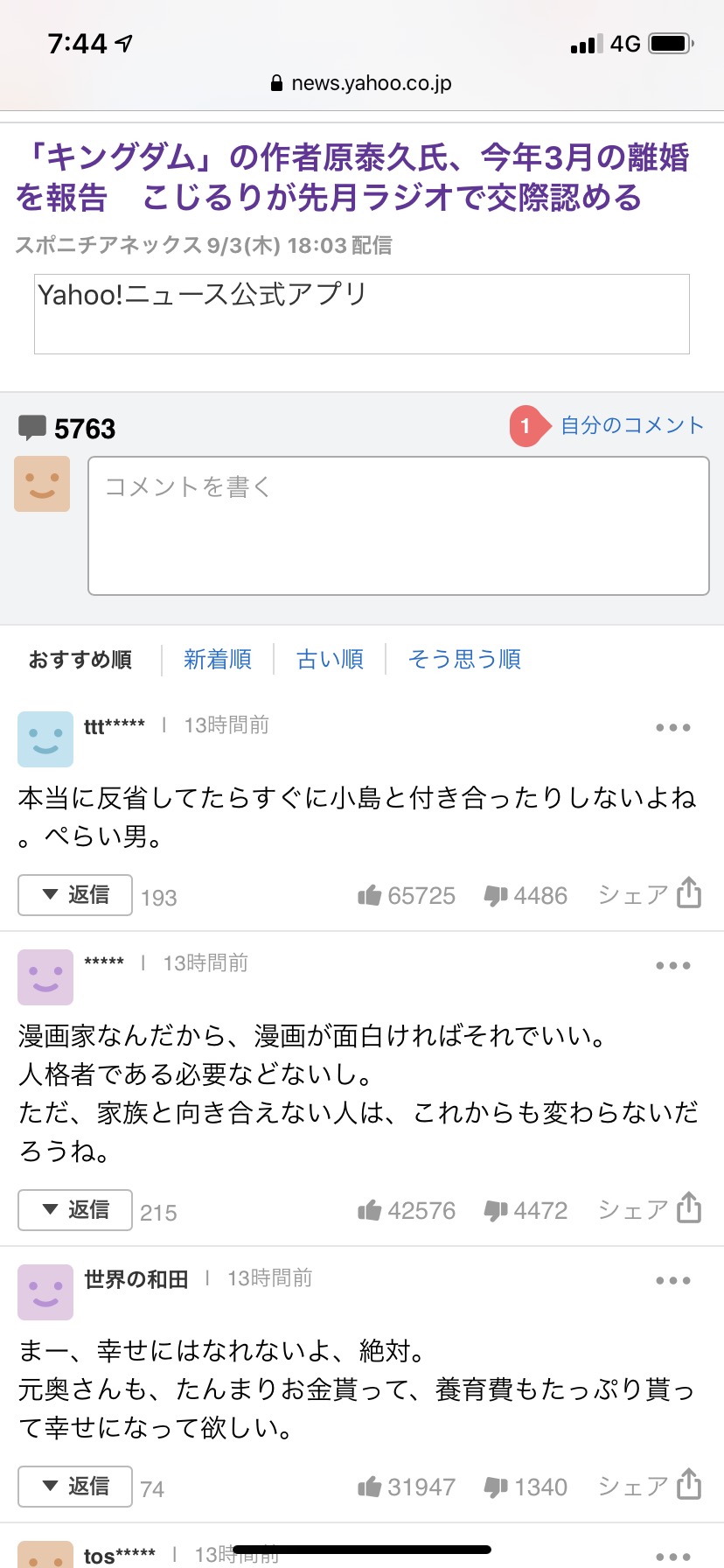The image size is (724, 1568).
Task: Expand the 215 replies on ***** comment
Action: tap(75, 1210)
